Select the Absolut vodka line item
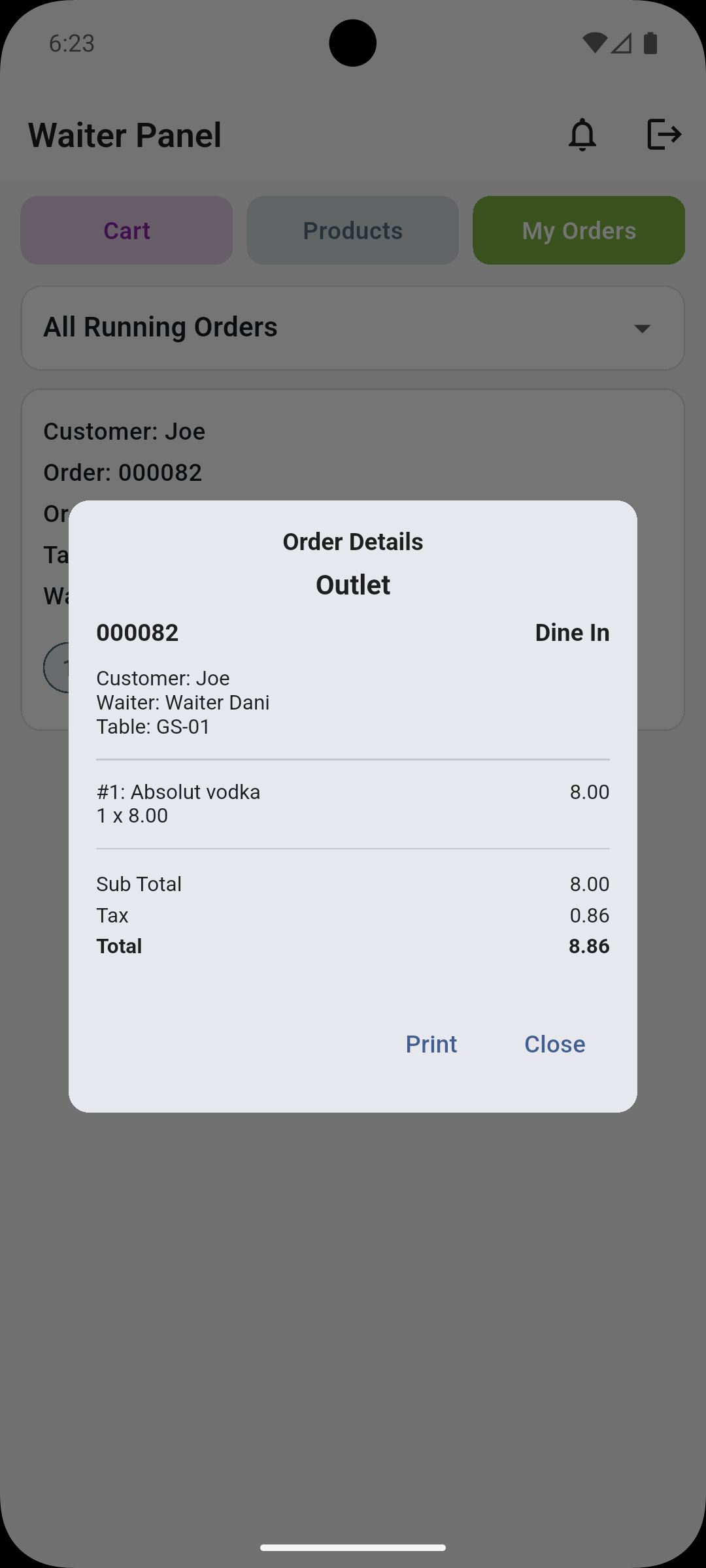 click(178, 791)
